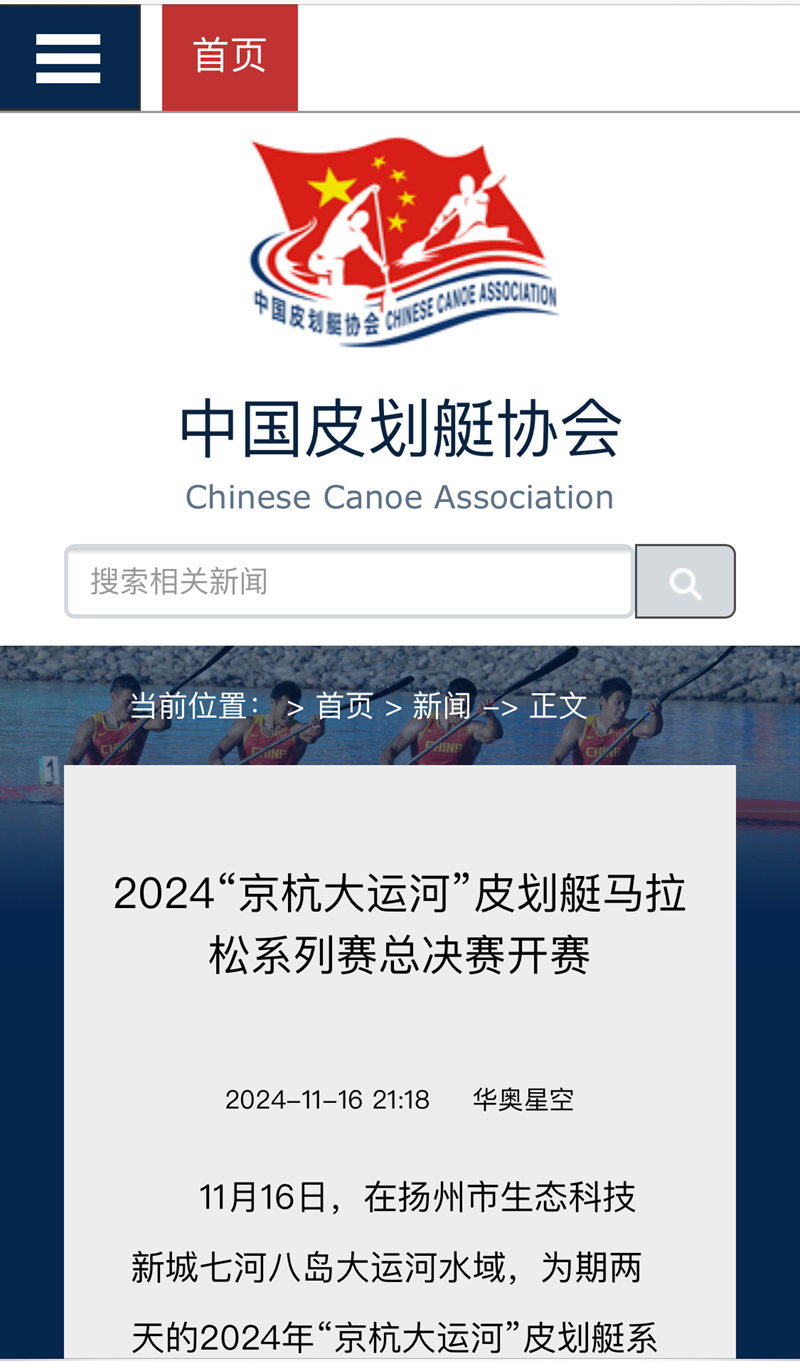Click the magnifying glass search icon
Viewport: 800px width, 1361px height.
(685, 581)
